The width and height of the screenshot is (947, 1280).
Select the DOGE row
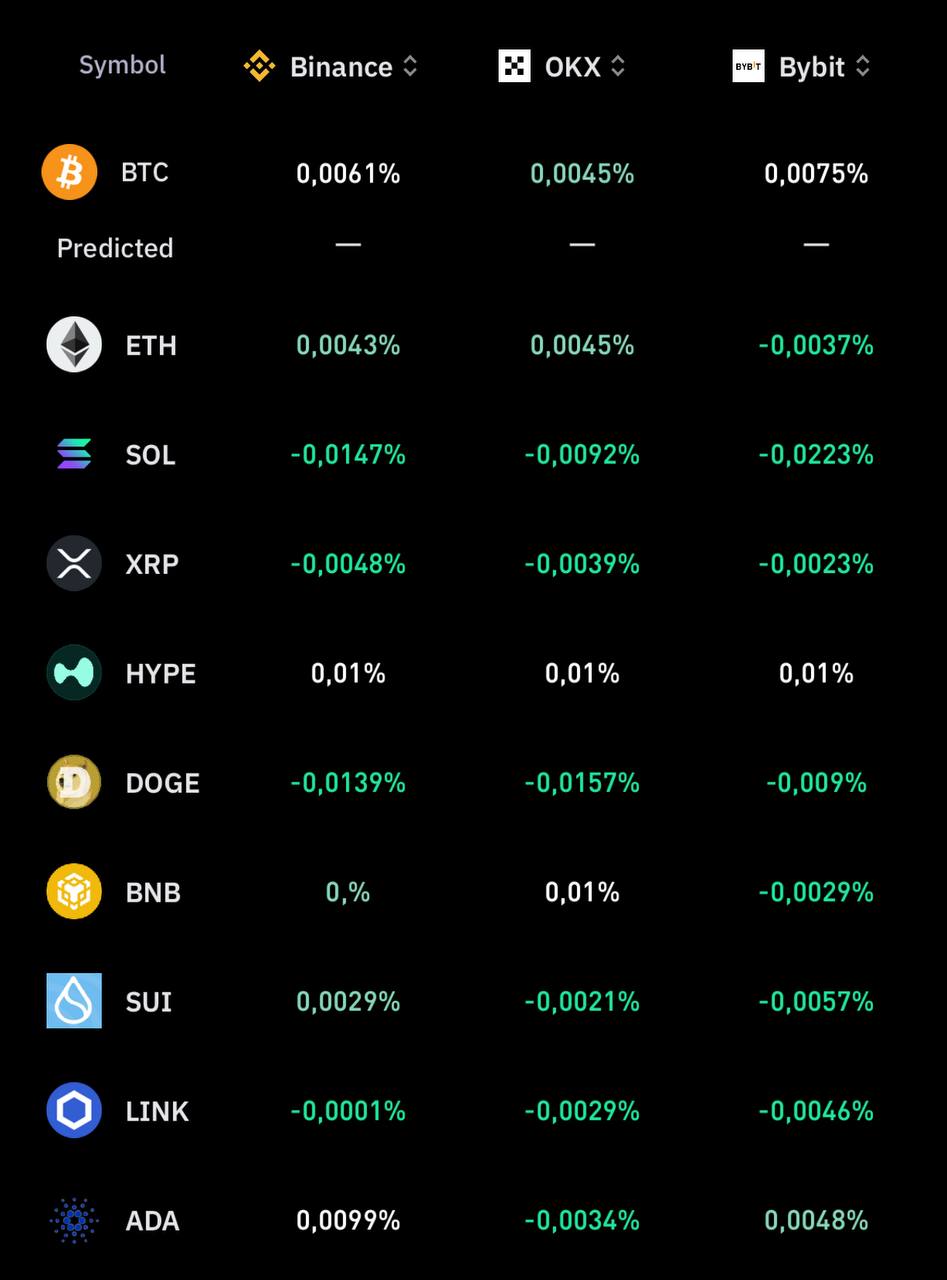click(162, 783)
